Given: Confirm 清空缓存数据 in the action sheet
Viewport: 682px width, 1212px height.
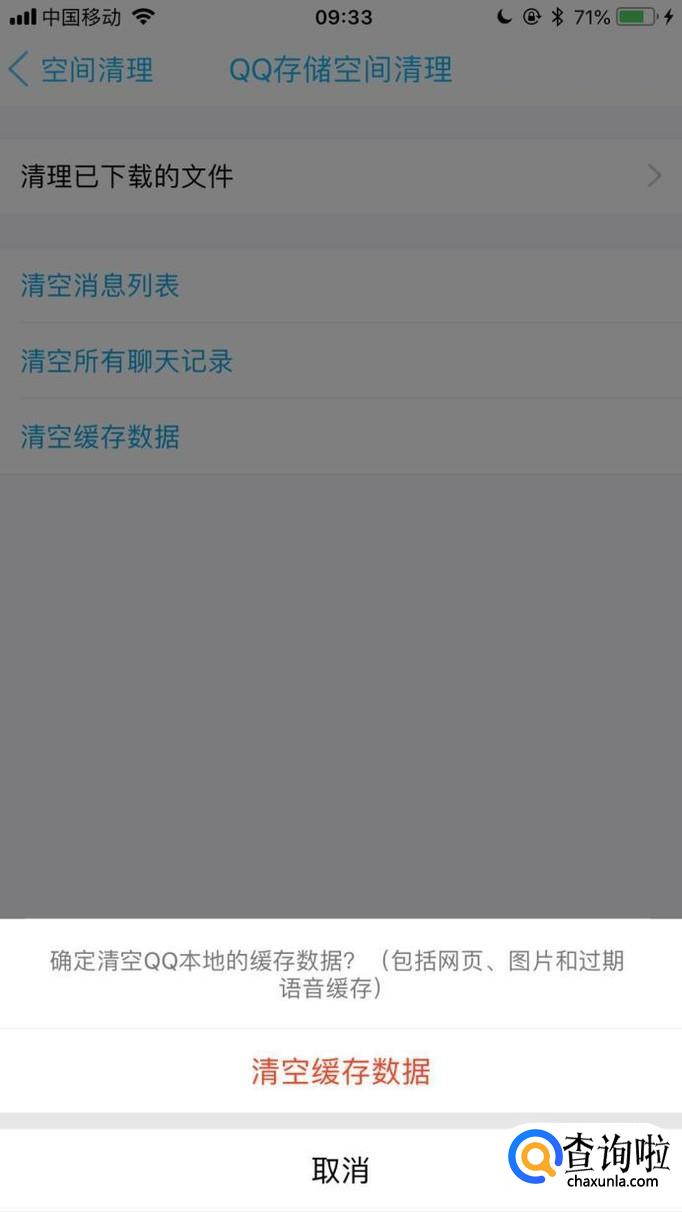Looking at the screenshot, I should [340, 1071].
